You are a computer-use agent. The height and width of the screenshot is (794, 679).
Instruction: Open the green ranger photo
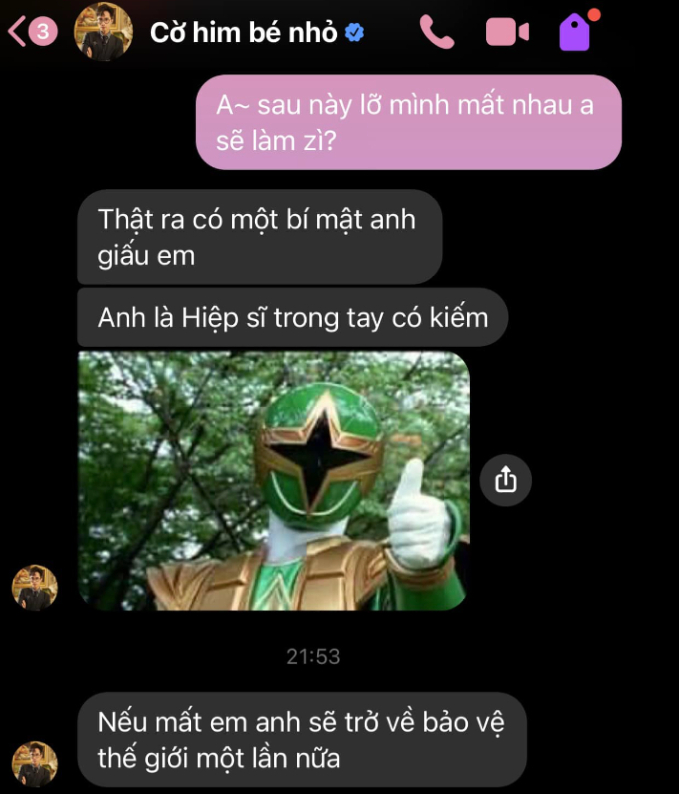coord(273,480)
